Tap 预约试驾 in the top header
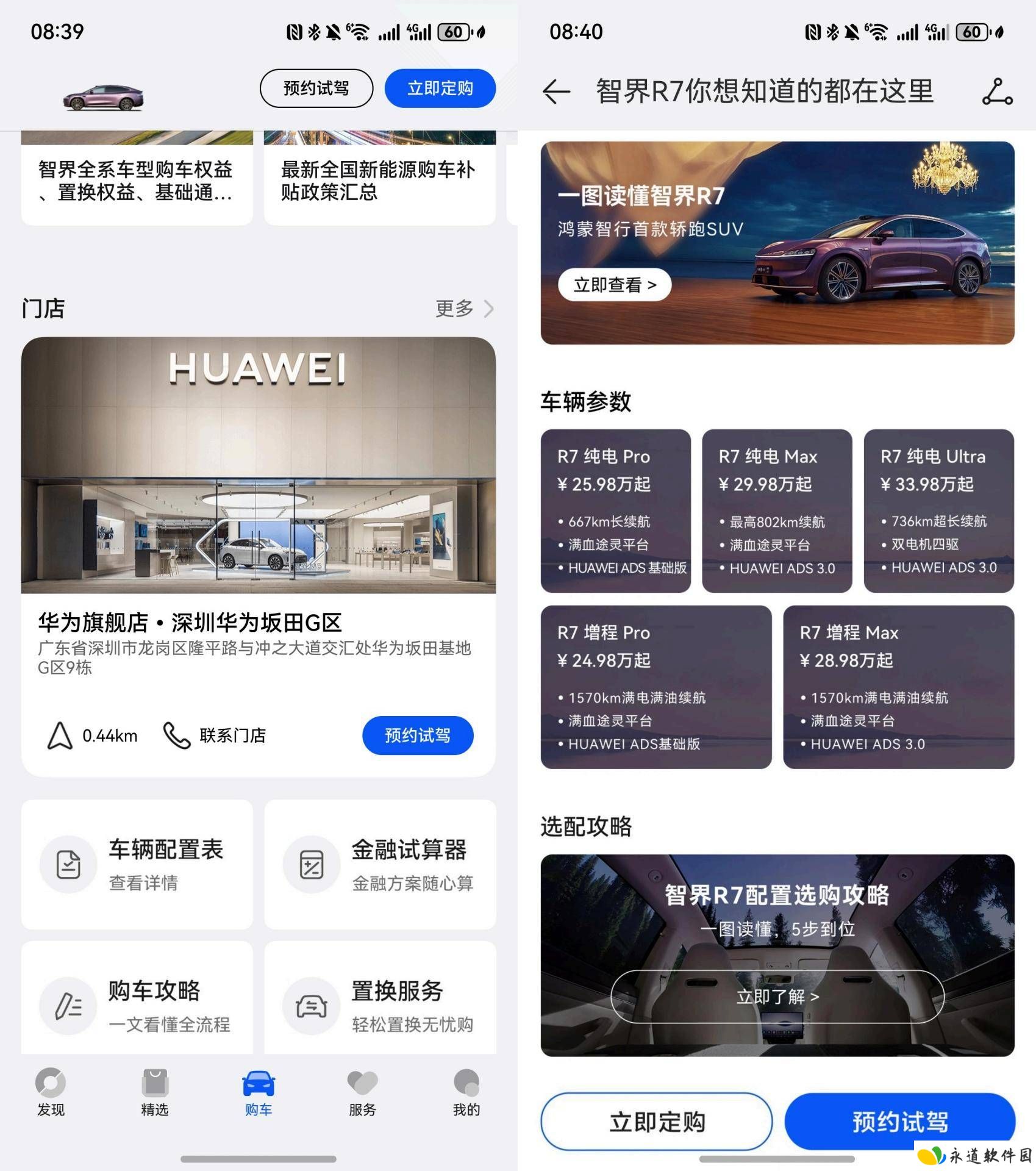This screenshot has width=1036, height=1171. click(x=316, y=88)
